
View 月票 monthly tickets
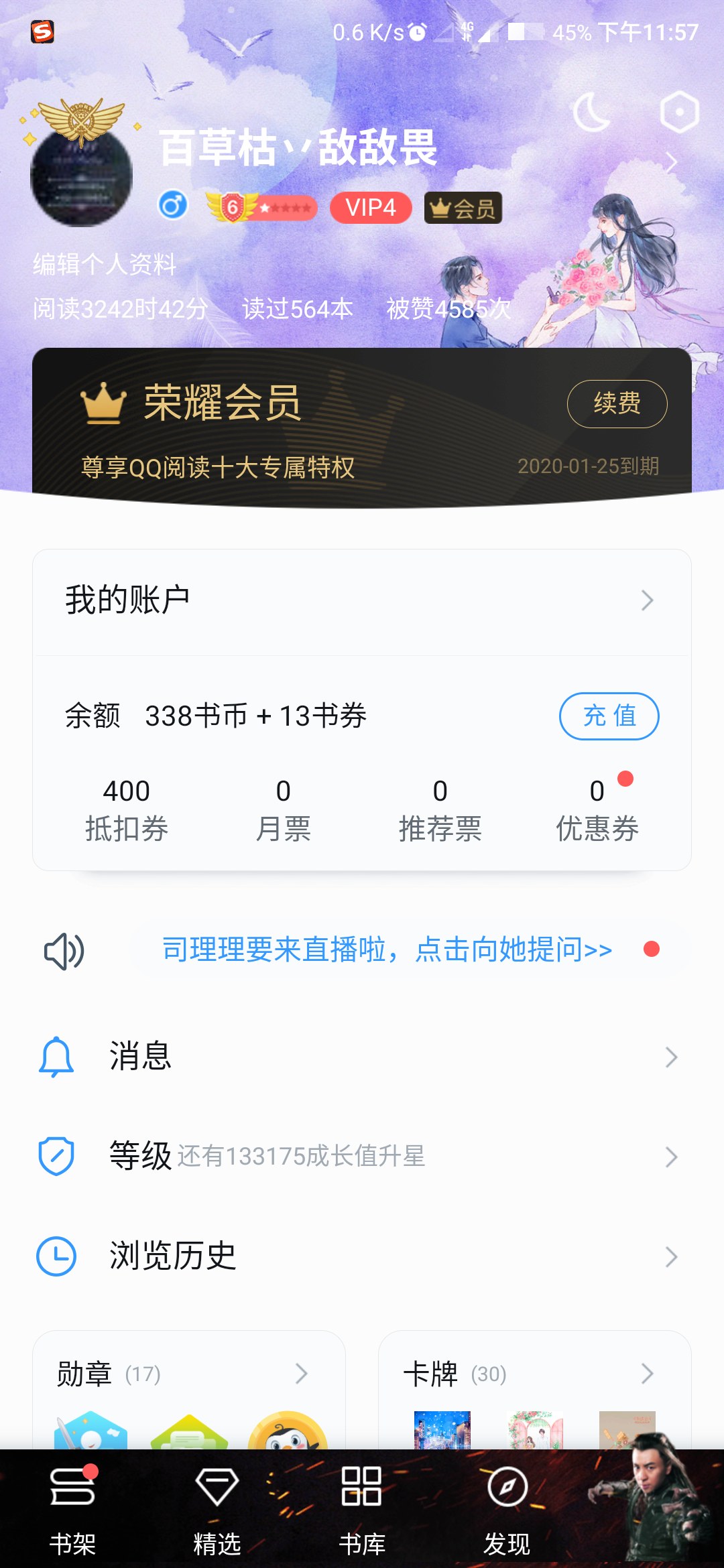click(283, 809)
